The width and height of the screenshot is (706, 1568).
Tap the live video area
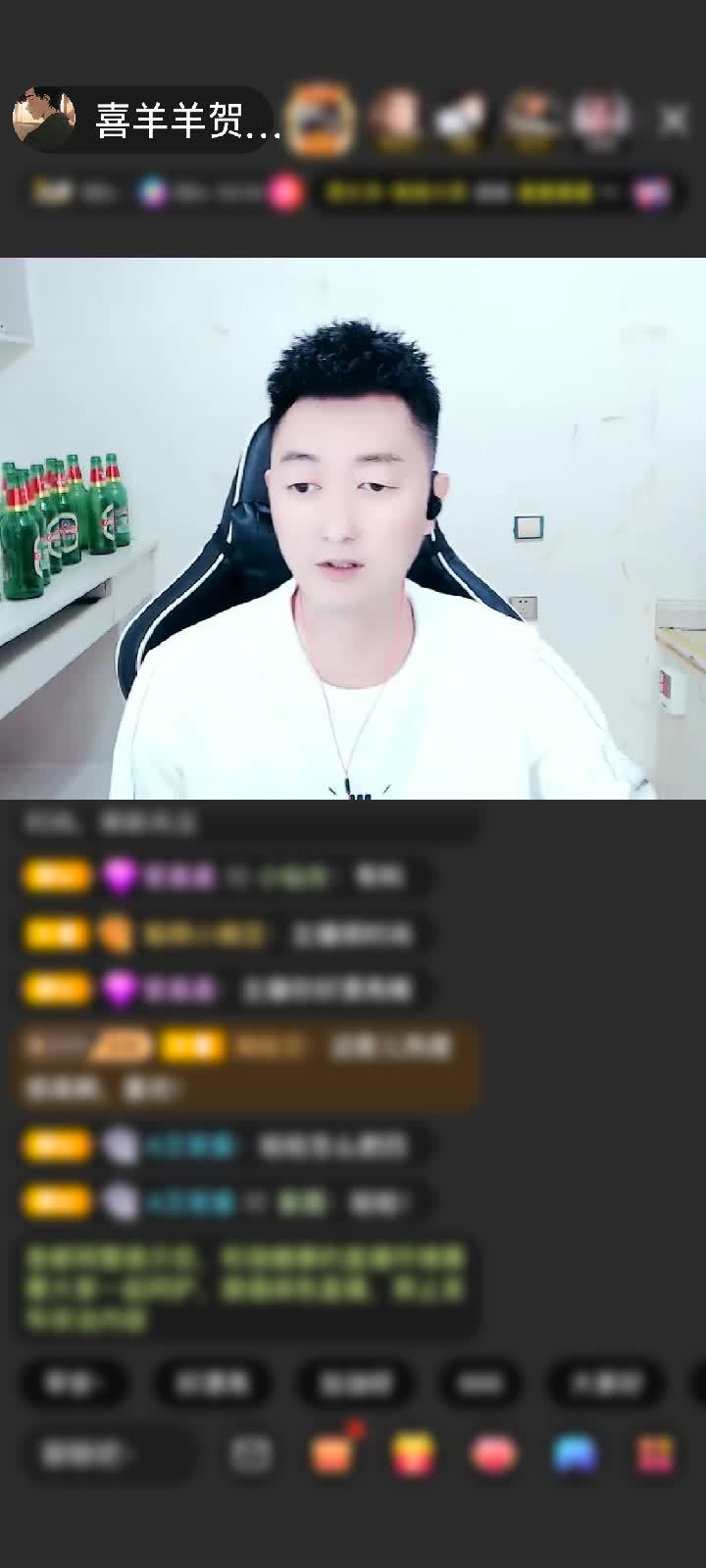[x=353, y=529]
